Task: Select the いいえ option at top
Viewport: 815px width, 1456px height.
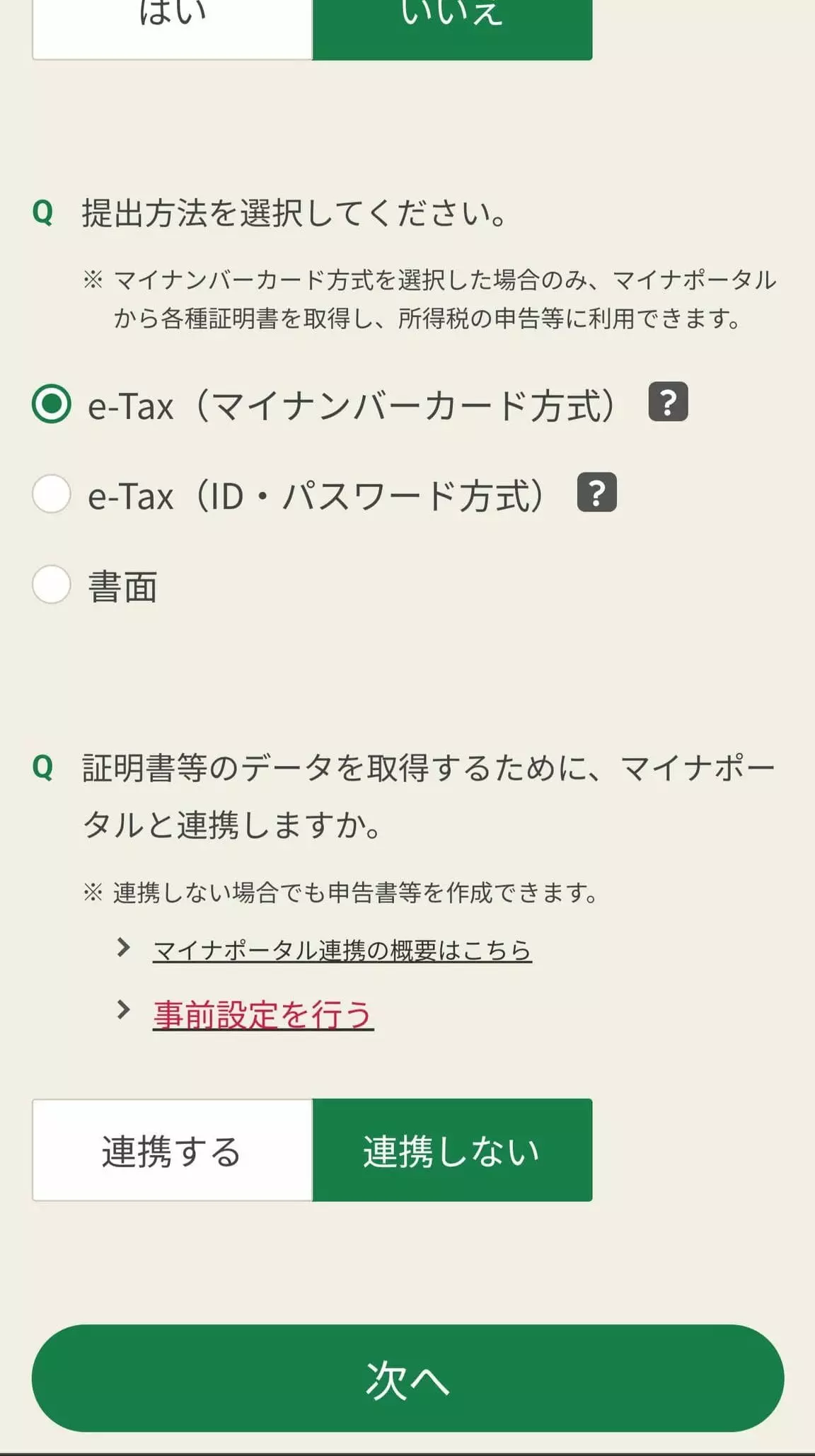Action: click(x=452, y=28)
